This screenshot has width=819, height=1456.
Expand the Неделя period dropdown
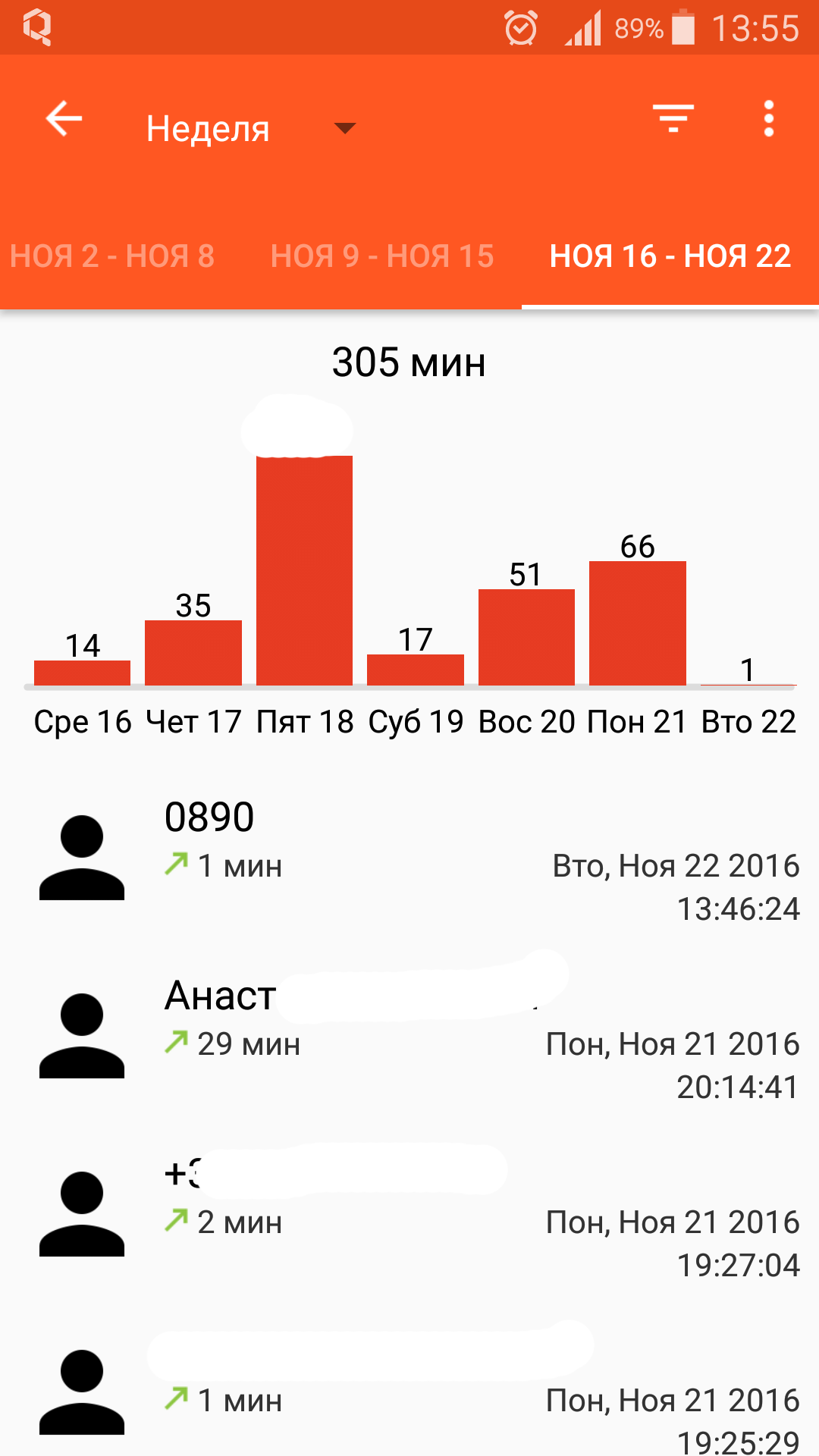(250, 128)
